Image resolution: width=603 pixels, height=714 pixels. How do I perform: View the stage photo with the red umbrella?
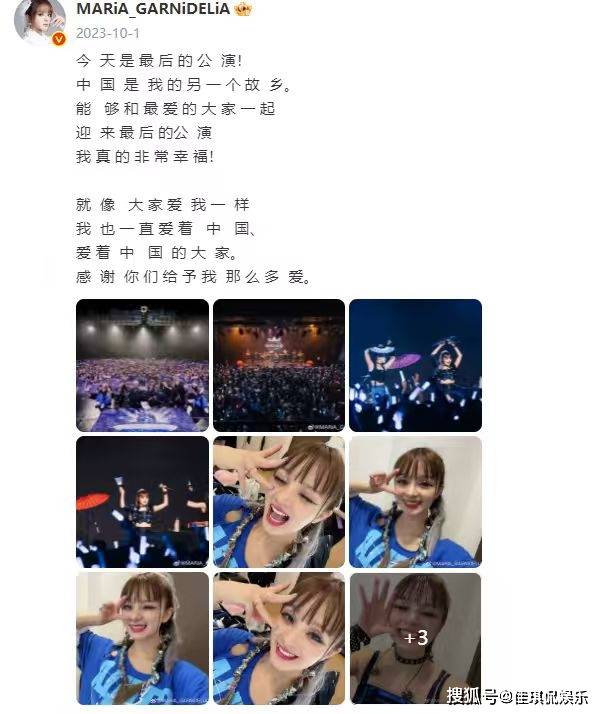(x=142, y=502)
